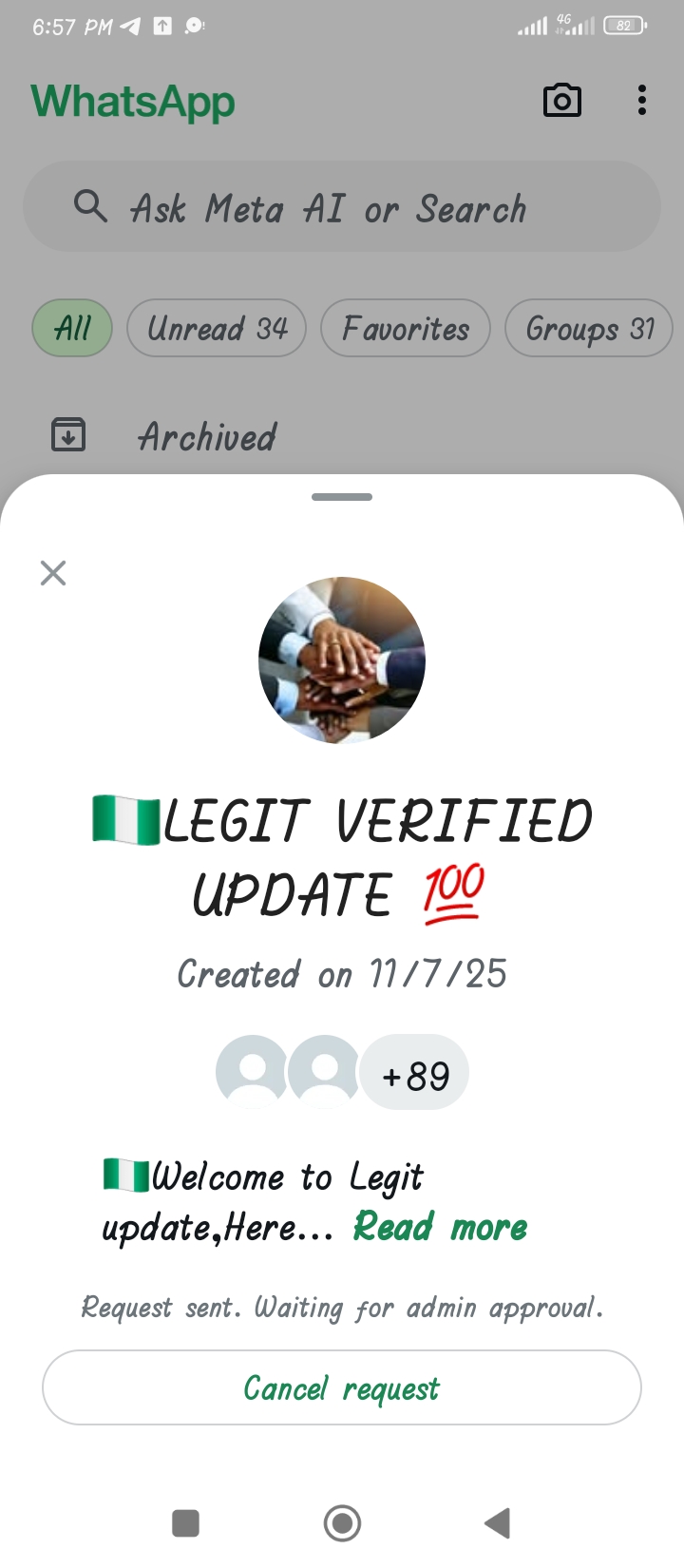
Task: Tap the system back button
Action: click(x=498, y=1523)
